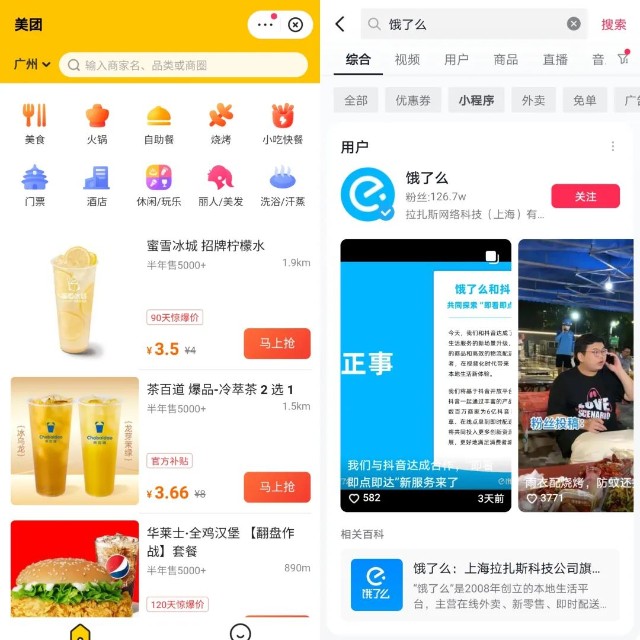Open the 酒店 category
Viewport: 640px width, 640px height.
97,185
